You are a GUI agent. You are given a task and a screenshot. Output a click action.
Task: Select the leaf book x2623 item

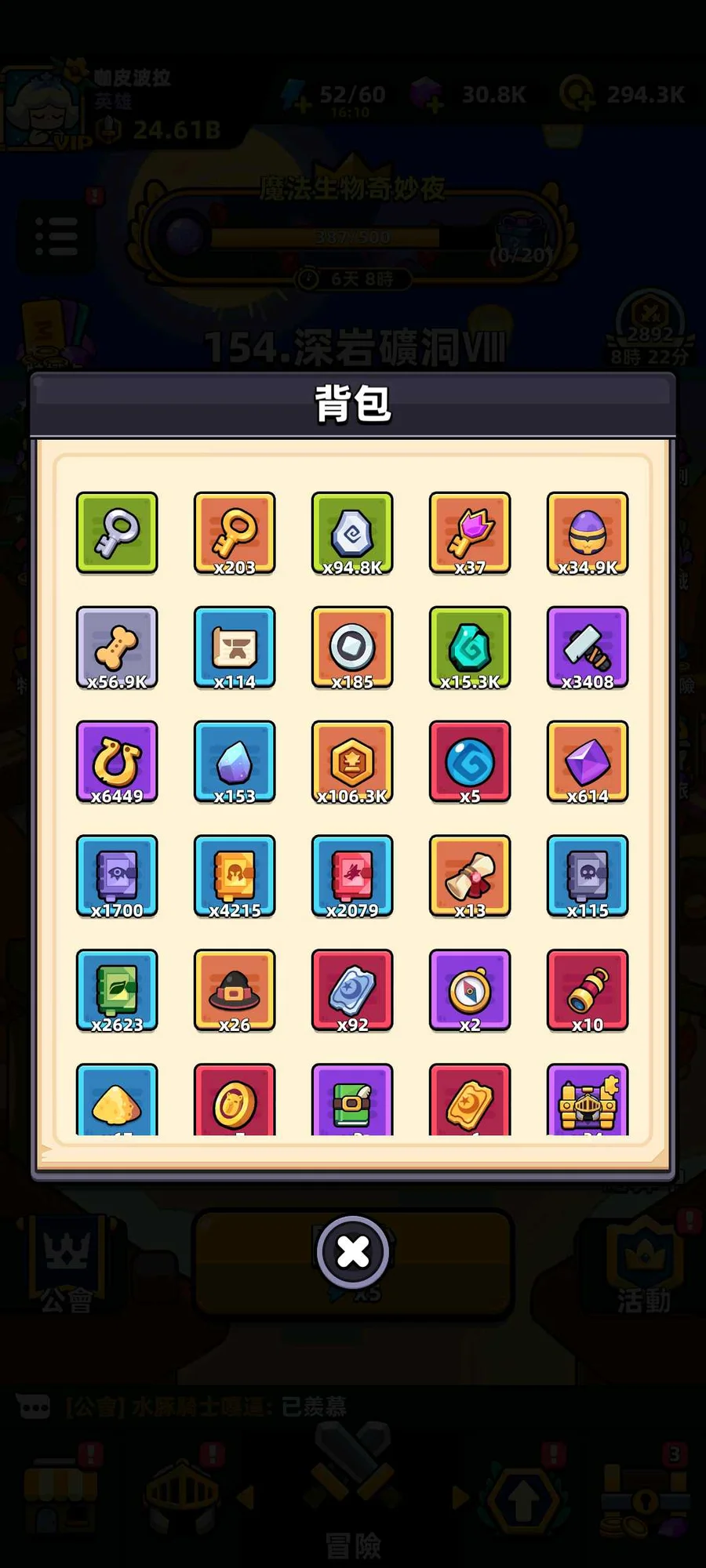pyautogui.click(x=117, y=990)
